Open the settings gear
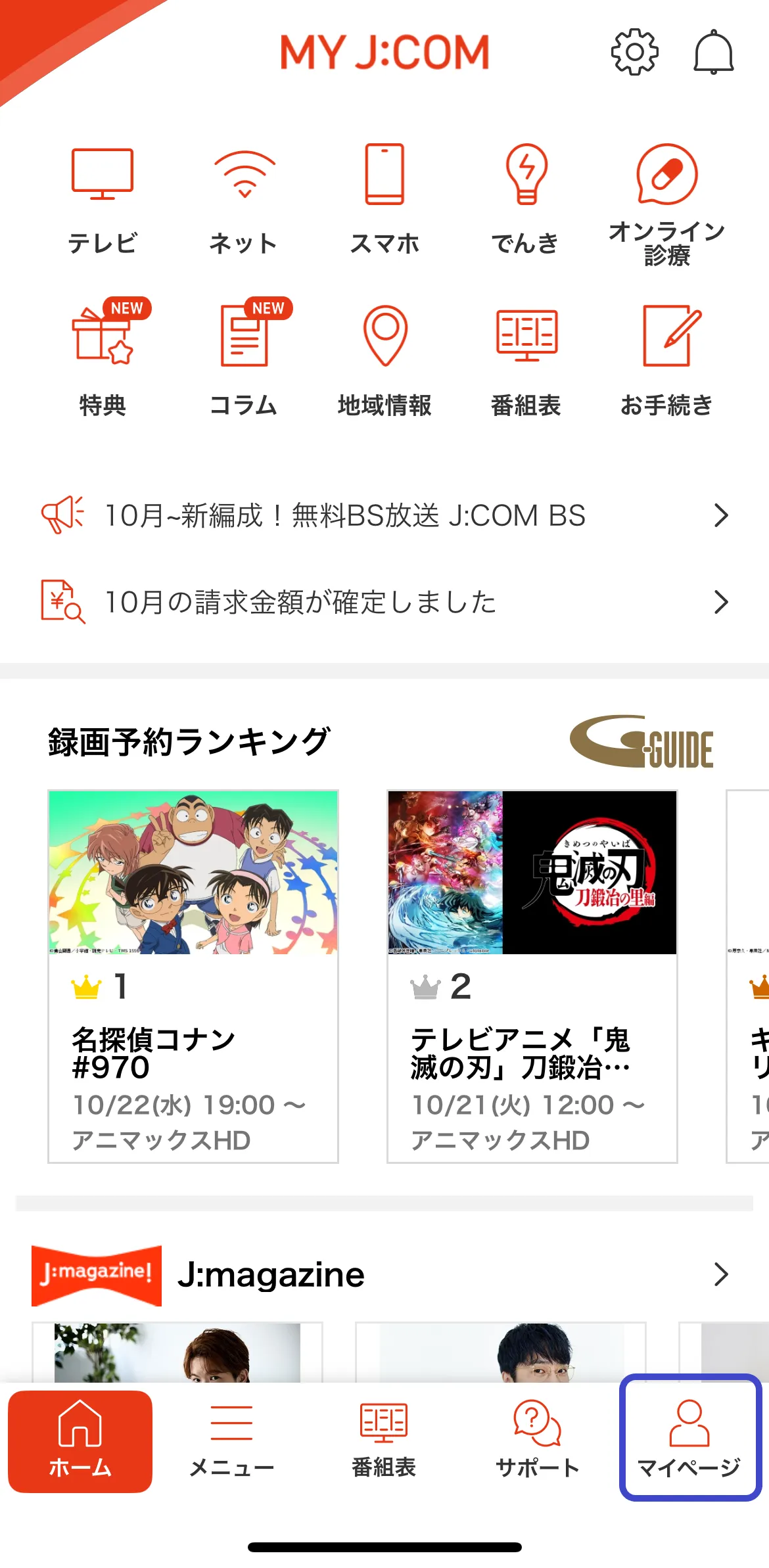769x1568 pixels. tap(634, 52)
